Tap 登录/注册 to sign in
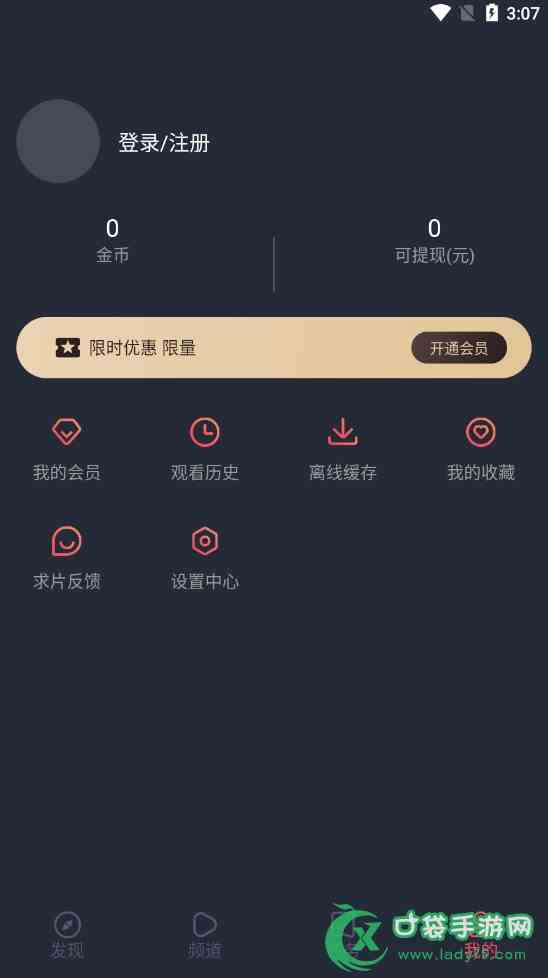The width and height of the screenshot is (548, 978). coord(164,143)
